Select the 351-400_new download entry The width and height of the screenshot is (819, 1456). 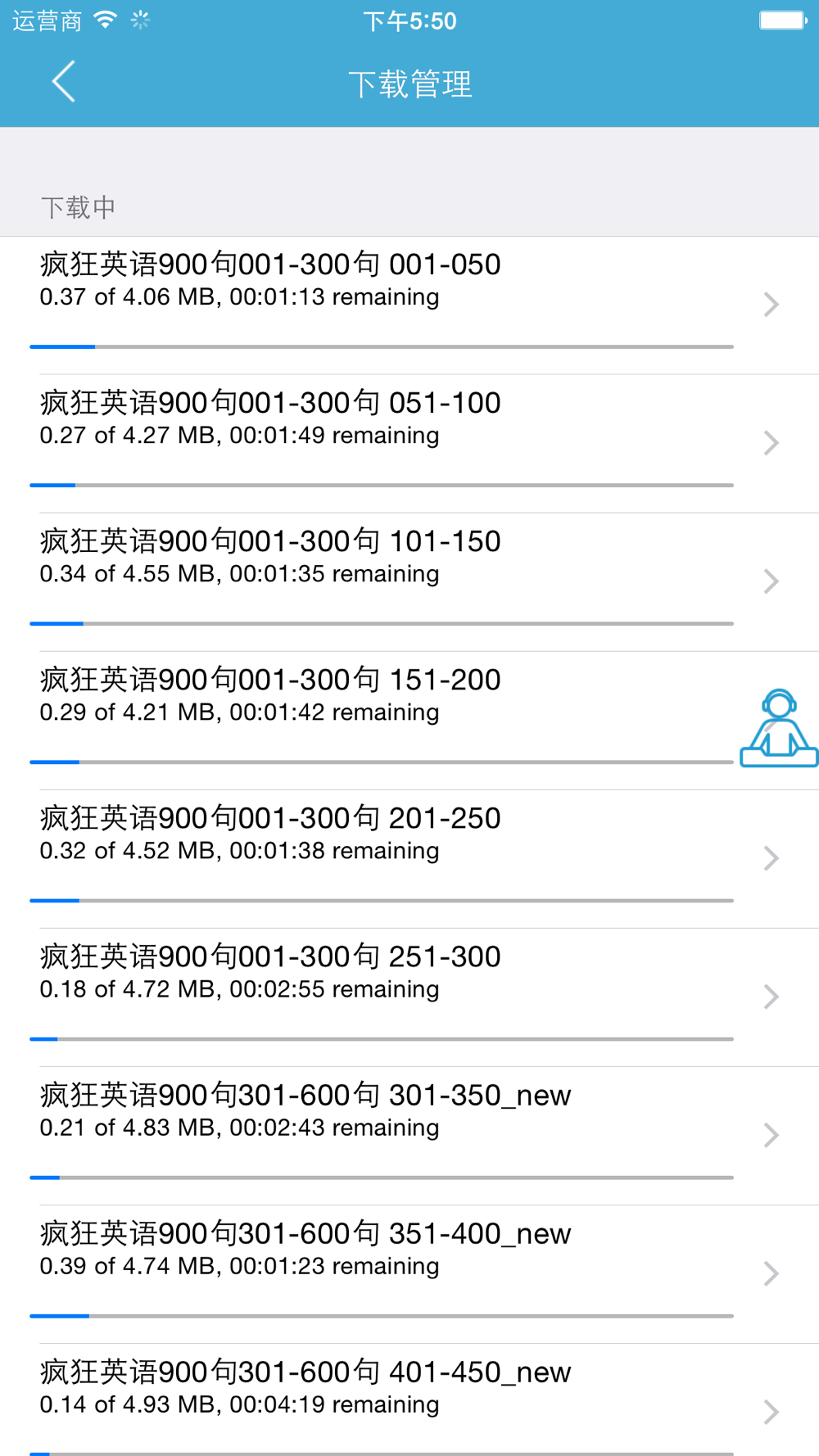tap(409, 1274)
